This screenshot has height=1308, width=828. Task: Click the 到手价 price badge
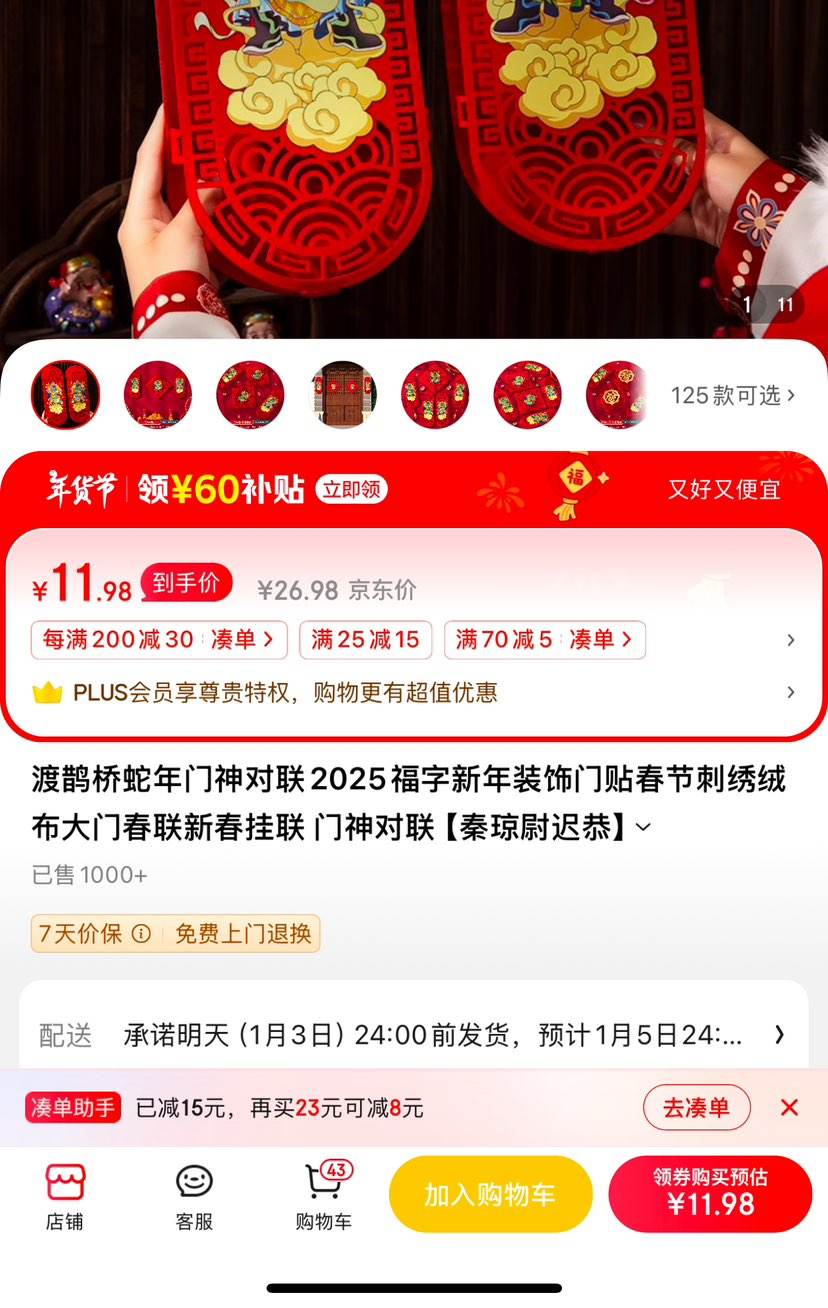click(x=187, y=583)
